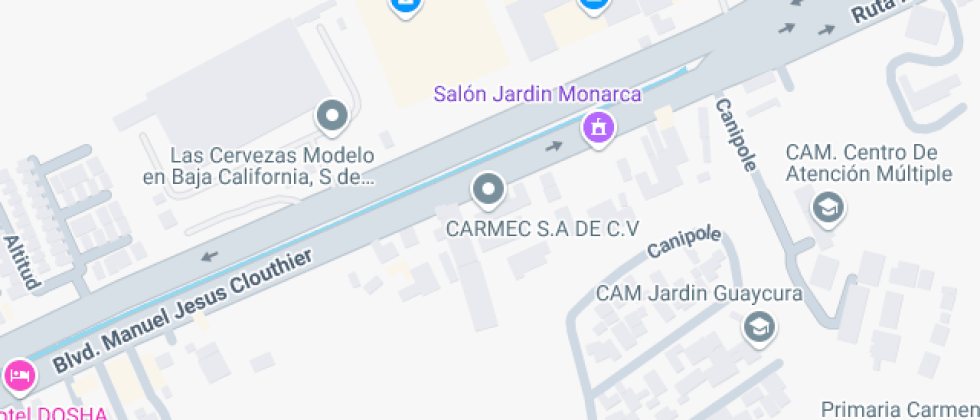
Task: Select the CAM Jardin Guaycura school marker
Action: coord(759,325)
